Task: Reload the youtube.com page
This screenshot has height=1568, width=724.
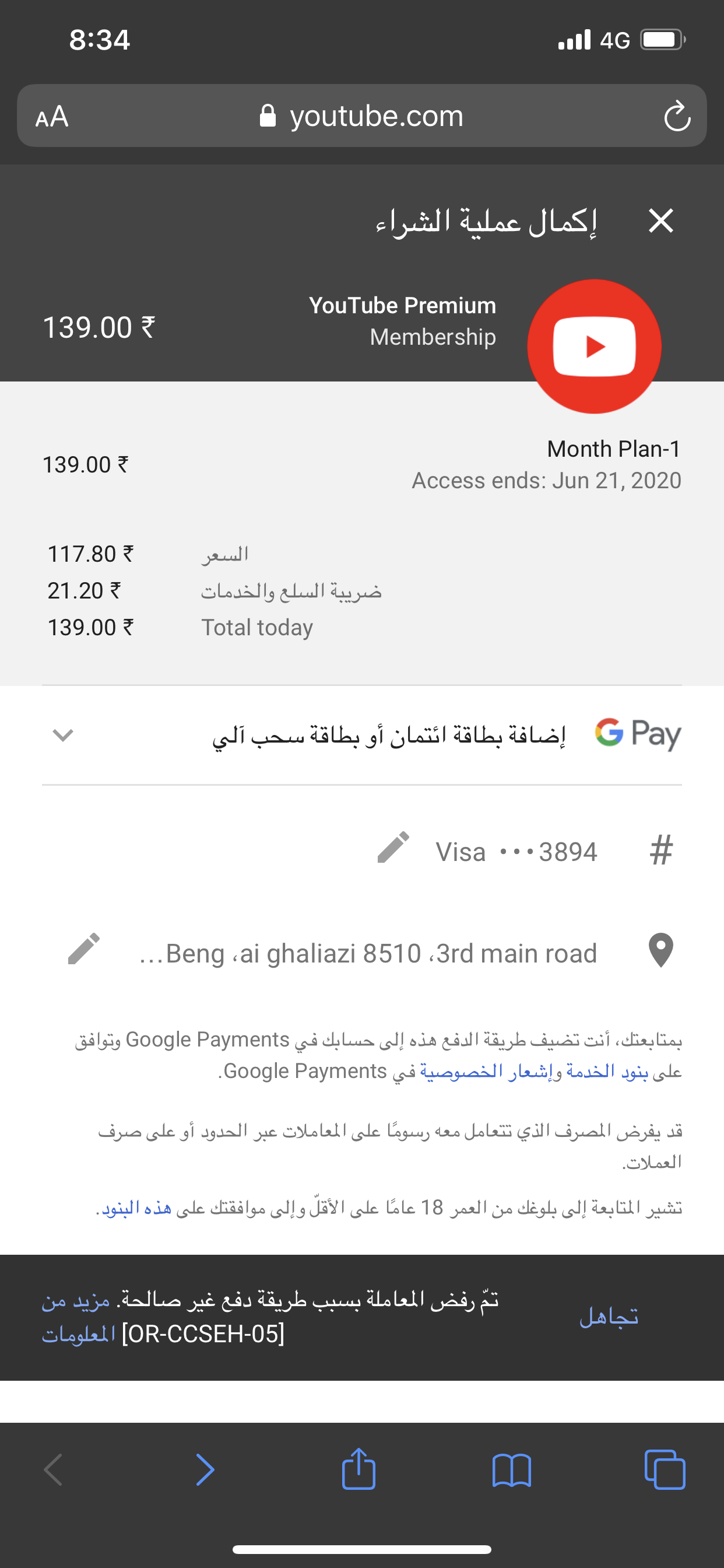Action: (x=677, y=116)
